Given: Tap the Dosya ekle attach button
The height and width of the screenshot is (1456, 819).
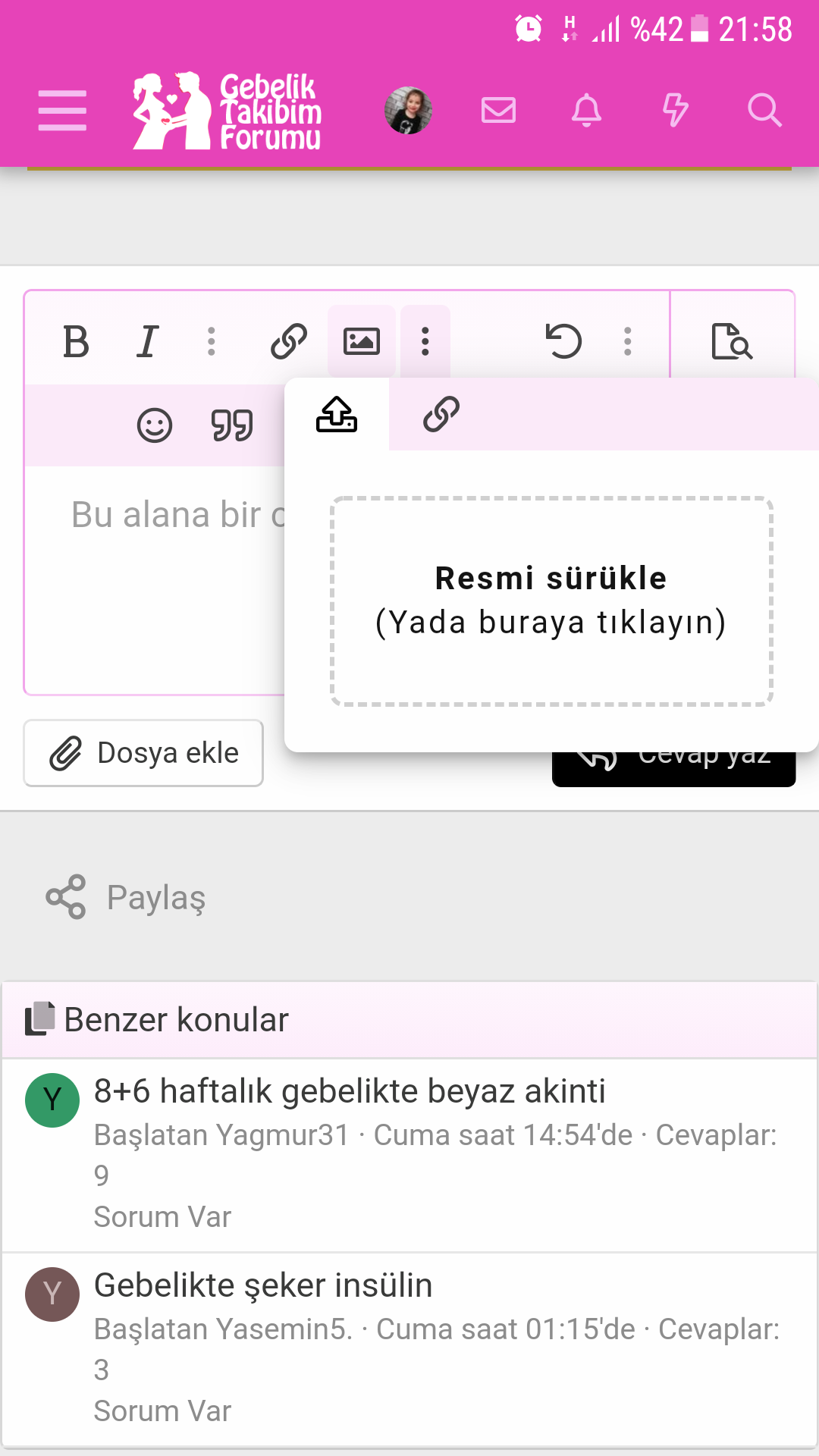Looking at the screenshot, I should (x=143, y=753).
